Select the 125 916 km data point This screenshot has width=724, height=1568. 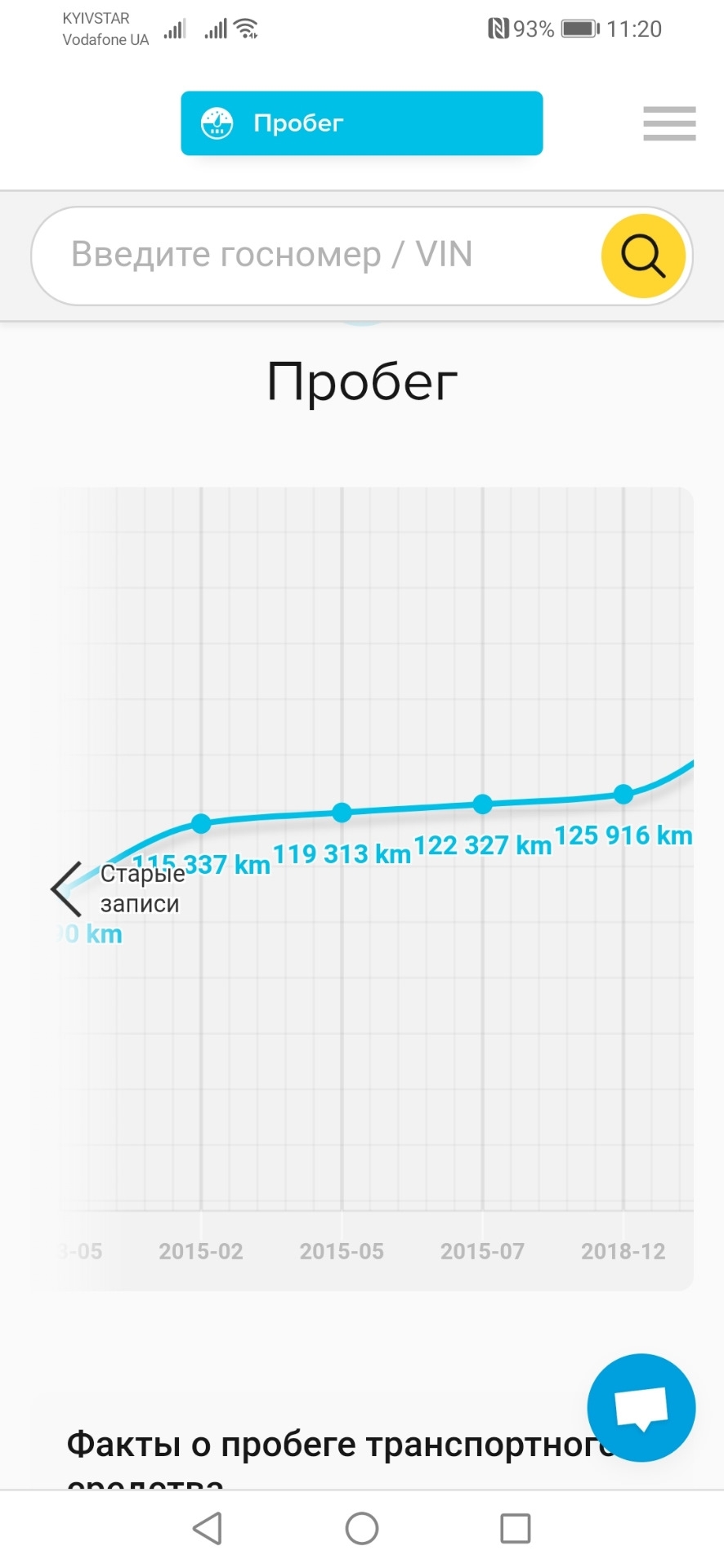click(x=623, y=794)
